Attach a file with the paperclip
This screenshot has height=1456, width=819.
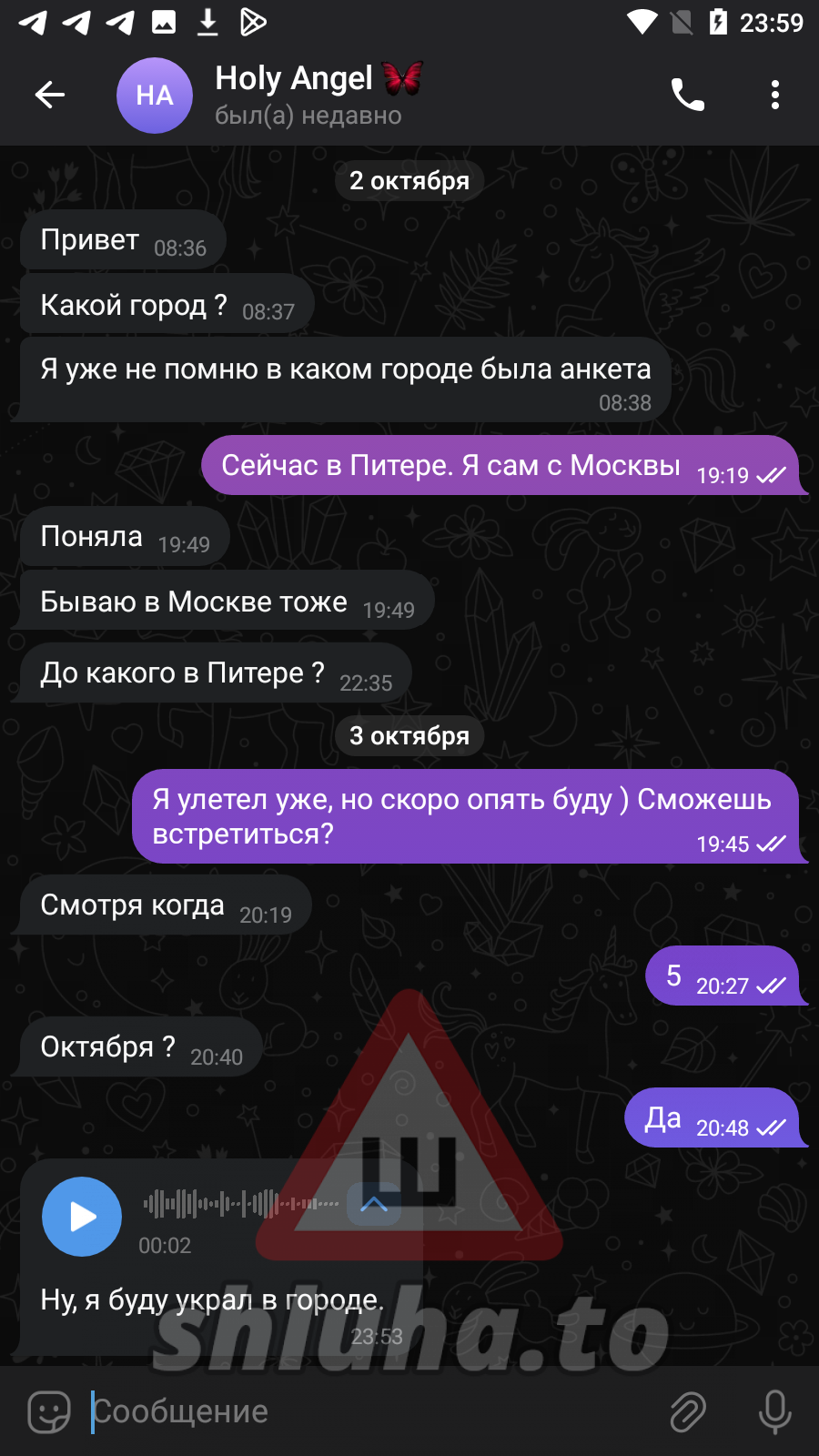click(x=688, y=1411)
